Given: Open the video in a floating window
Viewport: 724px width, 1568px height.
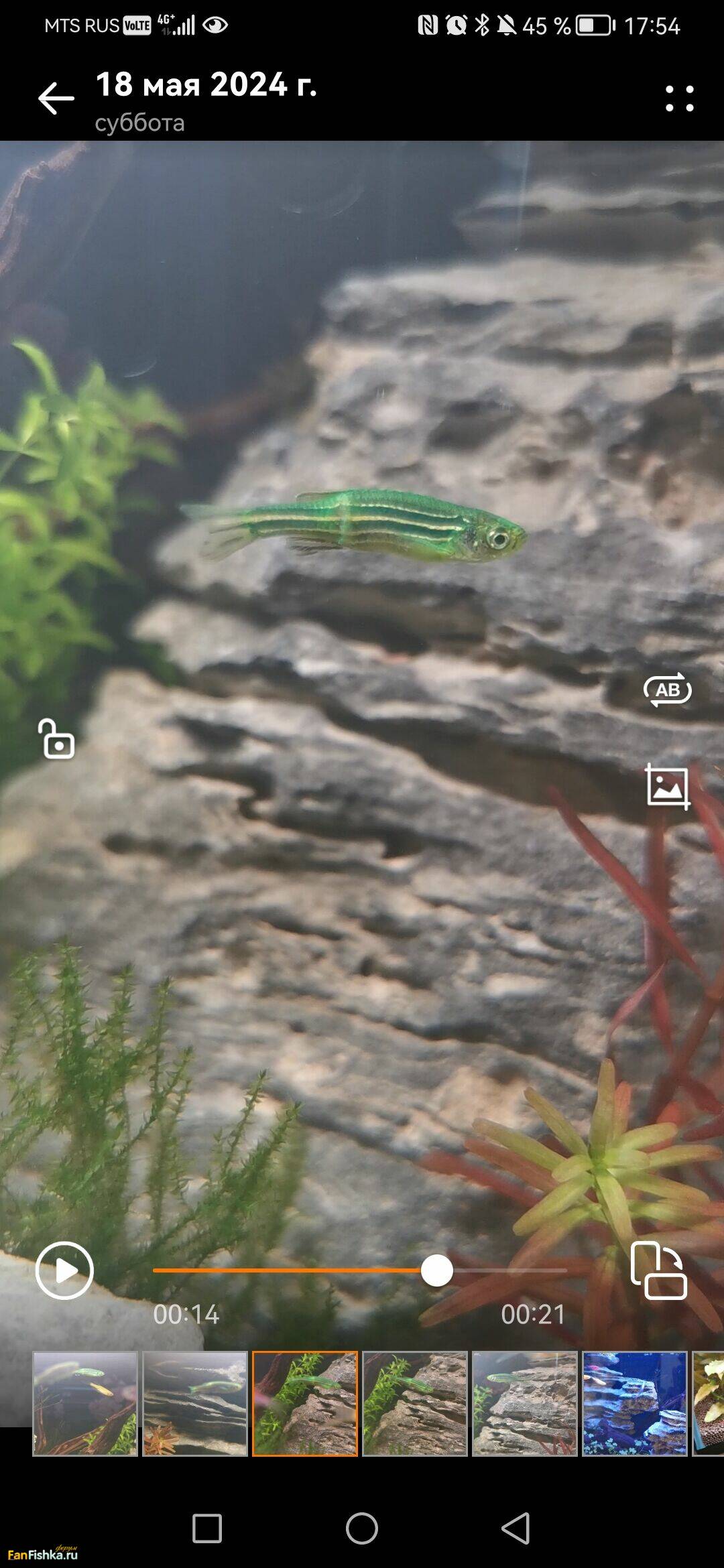Looking at the screenshot, I should (659, 1270).
